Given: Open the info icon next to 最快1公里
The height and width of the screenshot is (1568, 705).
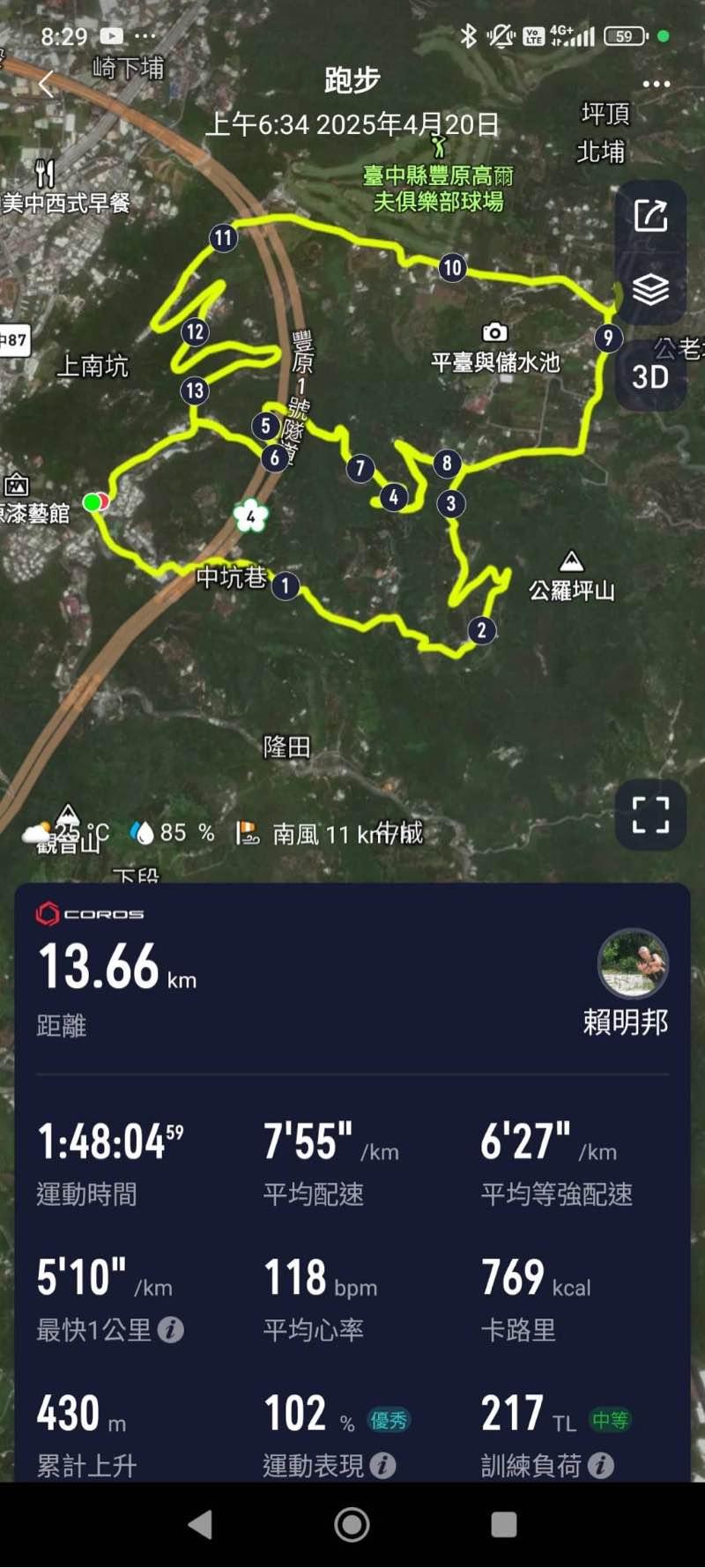Looking at the screenshot, I should [x=171, y=1329].
